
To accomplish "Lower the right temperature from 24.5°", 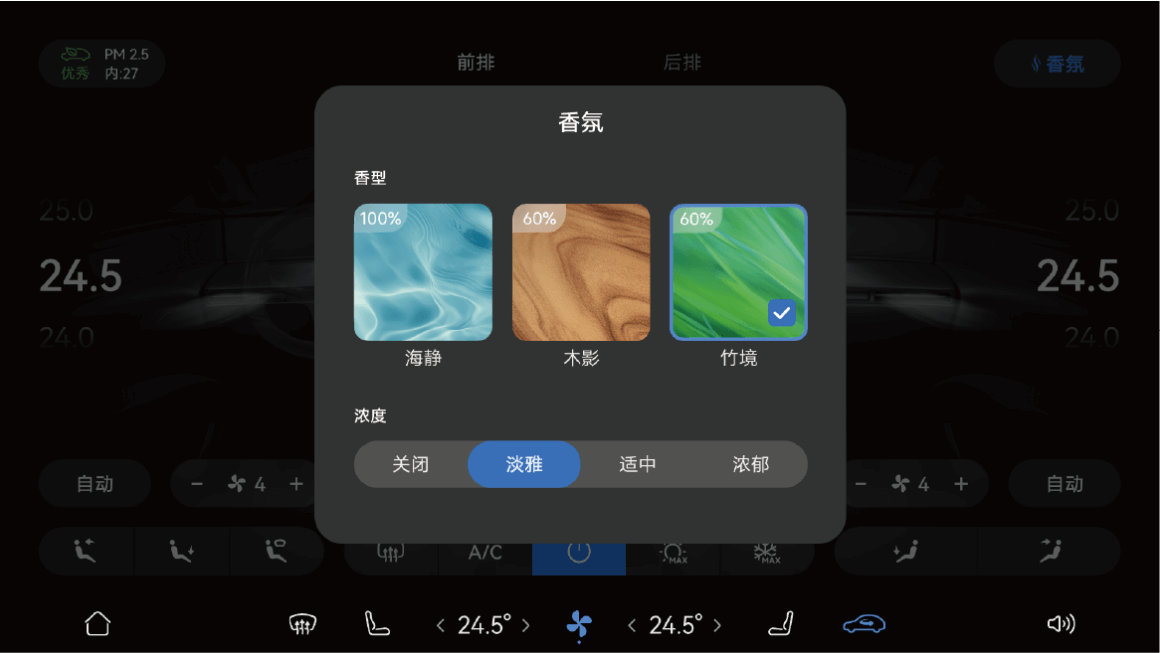I will (632, 625).
